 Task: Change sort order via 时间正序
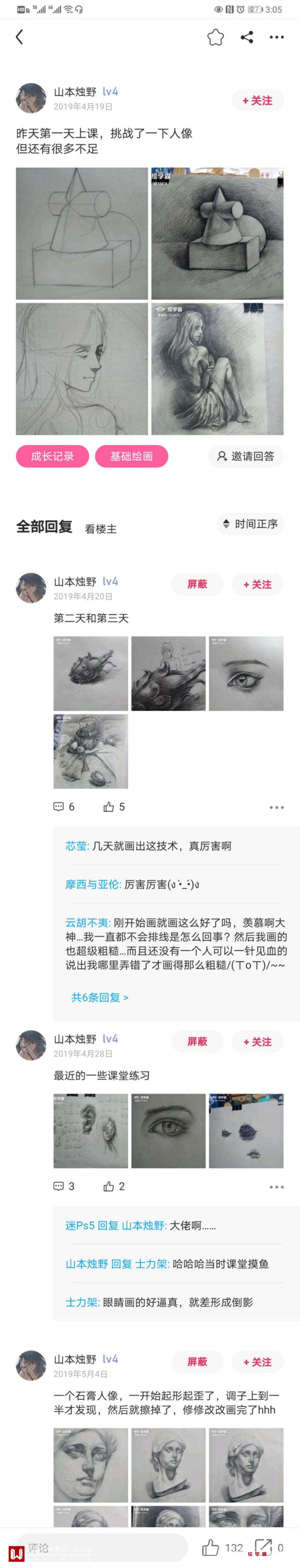(x=250, y=524)
